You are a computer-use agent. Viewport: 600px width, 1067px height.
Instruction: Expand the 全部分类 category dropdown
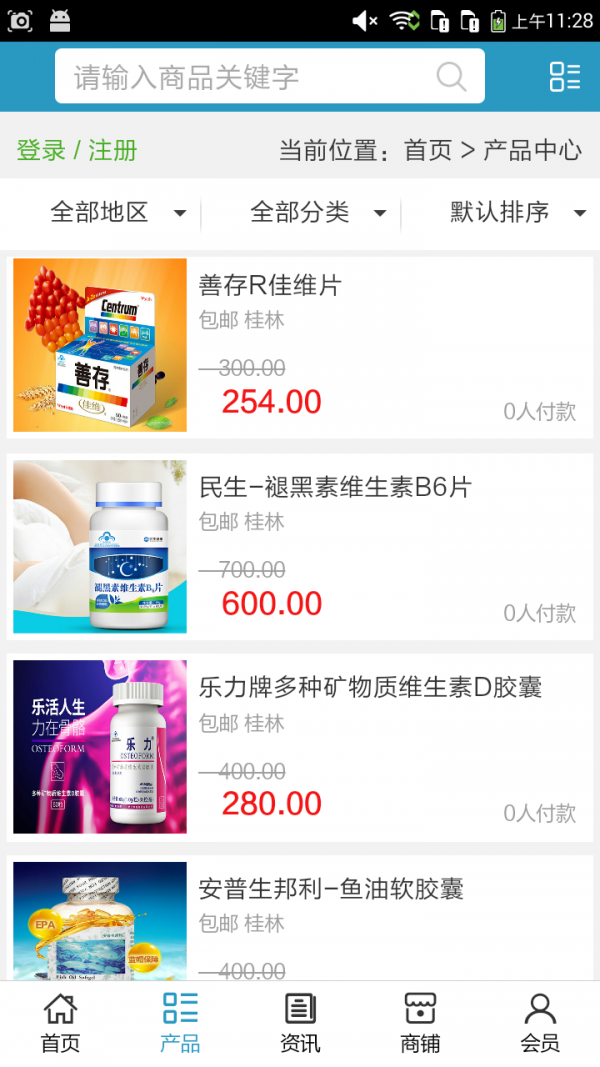click(315, 212)
